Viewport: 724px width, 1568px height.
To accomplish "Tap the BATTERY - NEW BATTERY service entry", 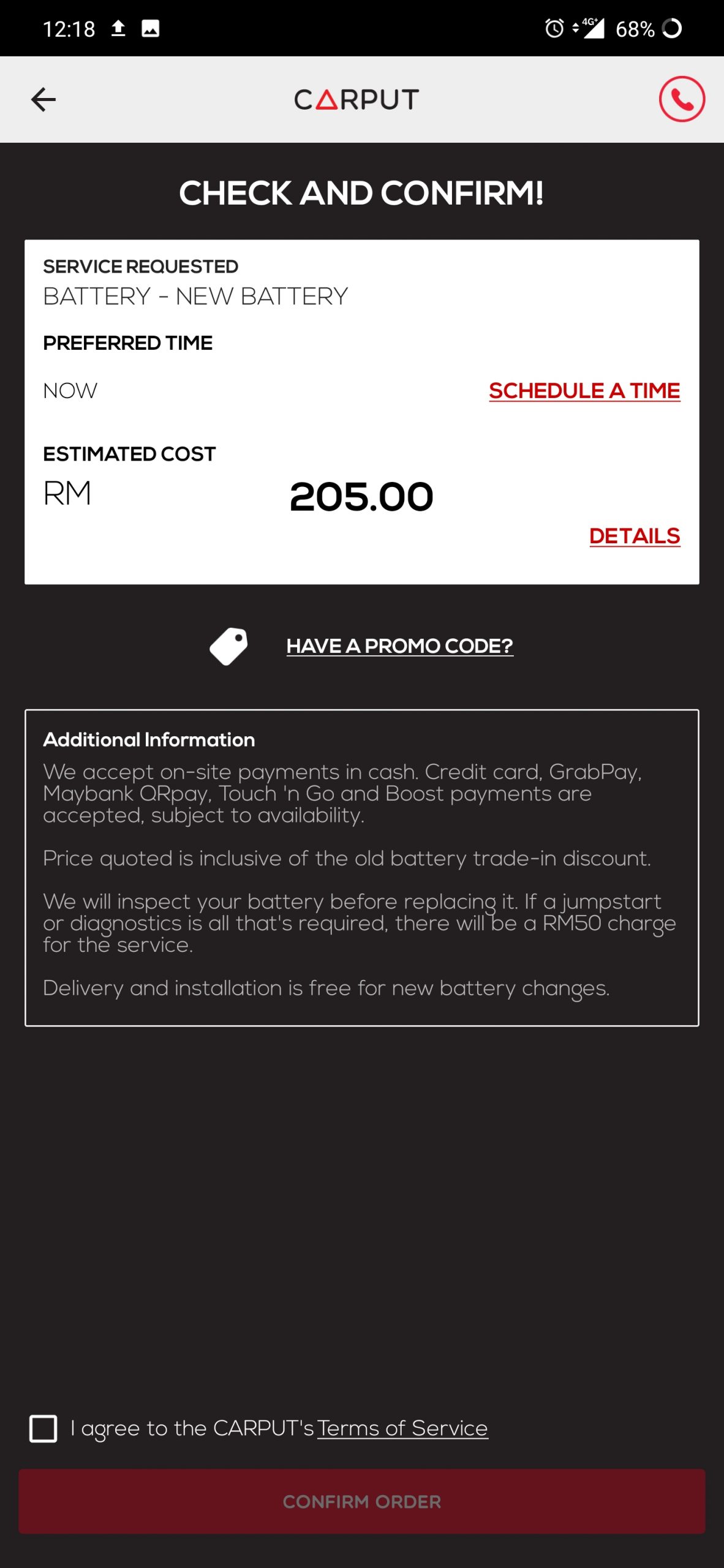I will pos(195,295).
